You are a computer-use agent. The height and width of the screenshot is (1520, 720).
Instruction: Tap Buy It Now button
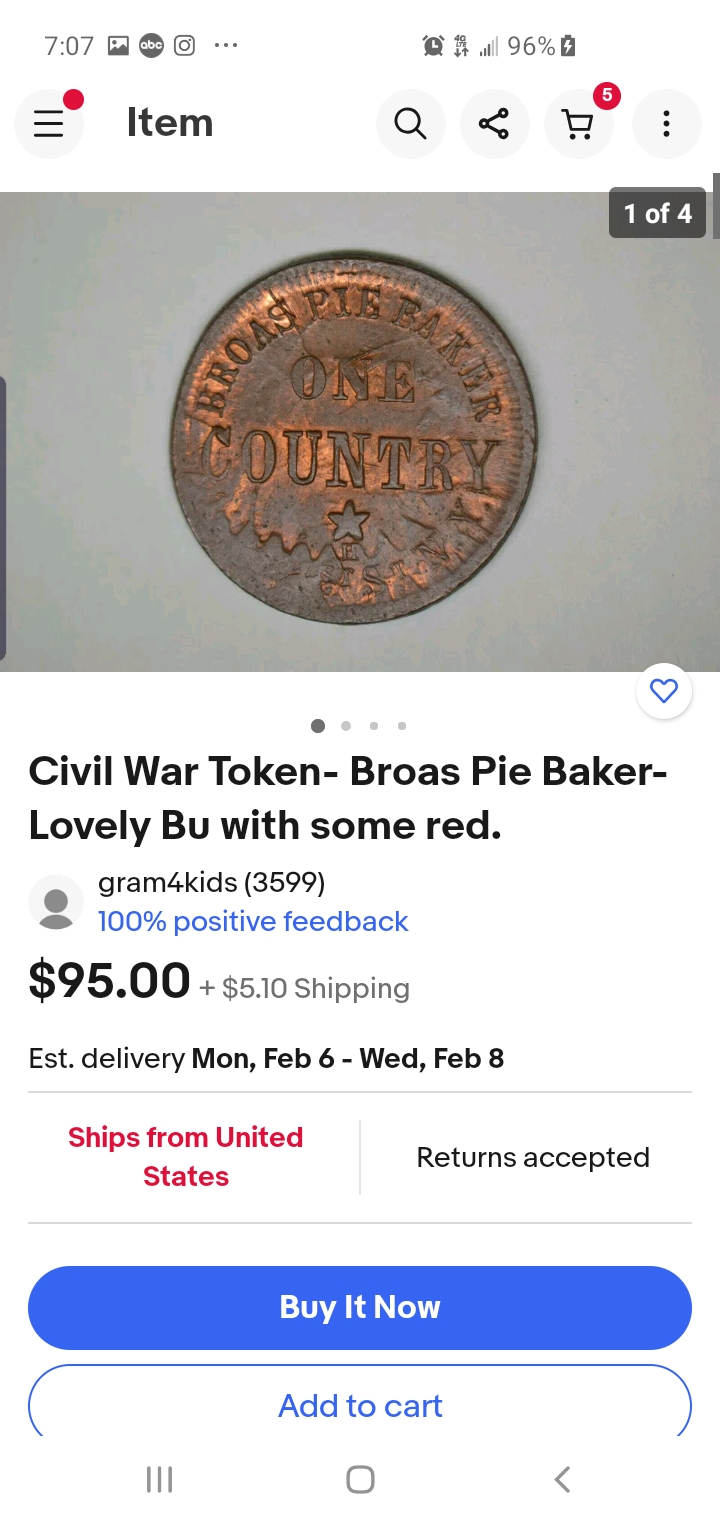click(x=360, y=1307)
